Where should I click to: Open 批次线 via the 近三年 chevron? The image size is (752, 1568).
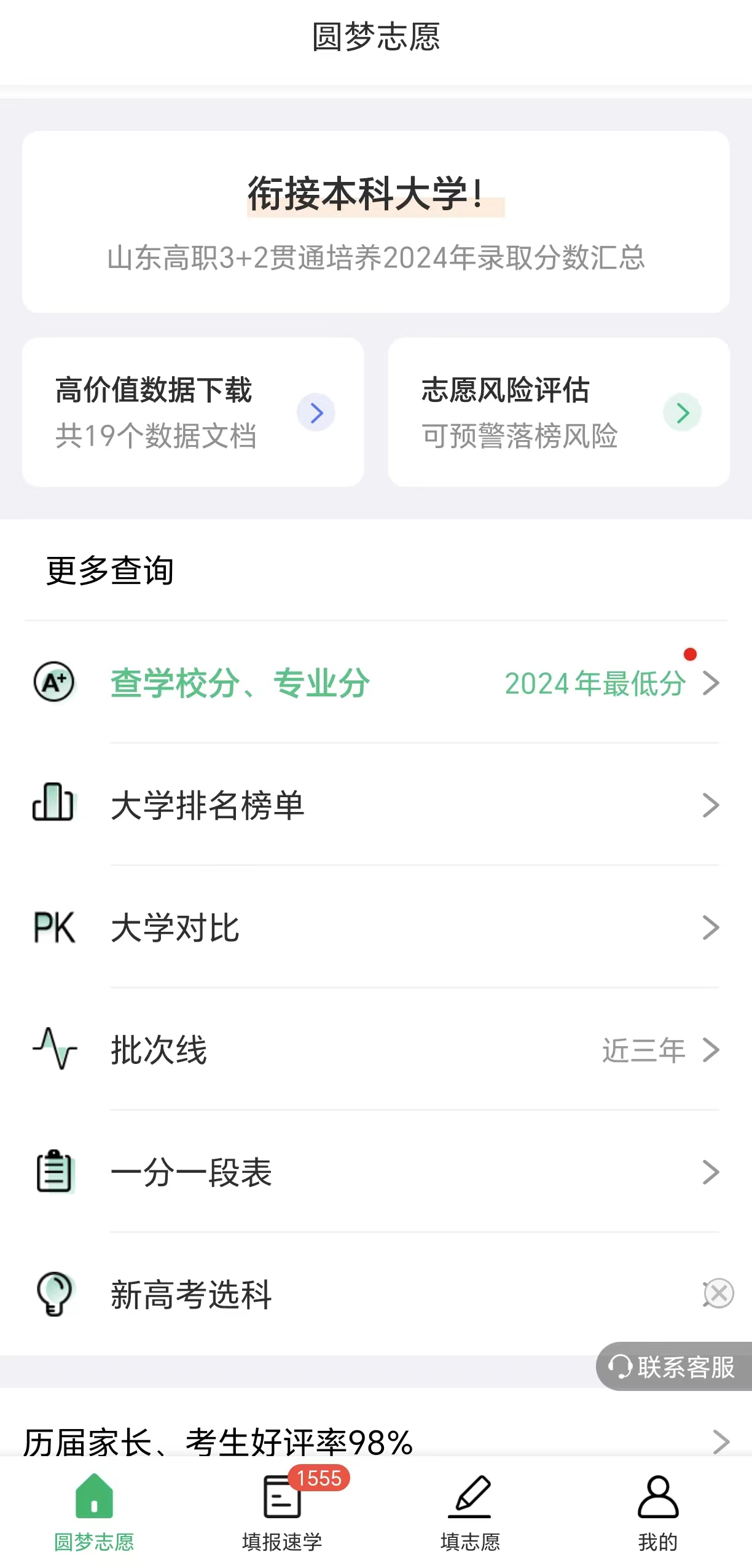[x=711, y=1050]
